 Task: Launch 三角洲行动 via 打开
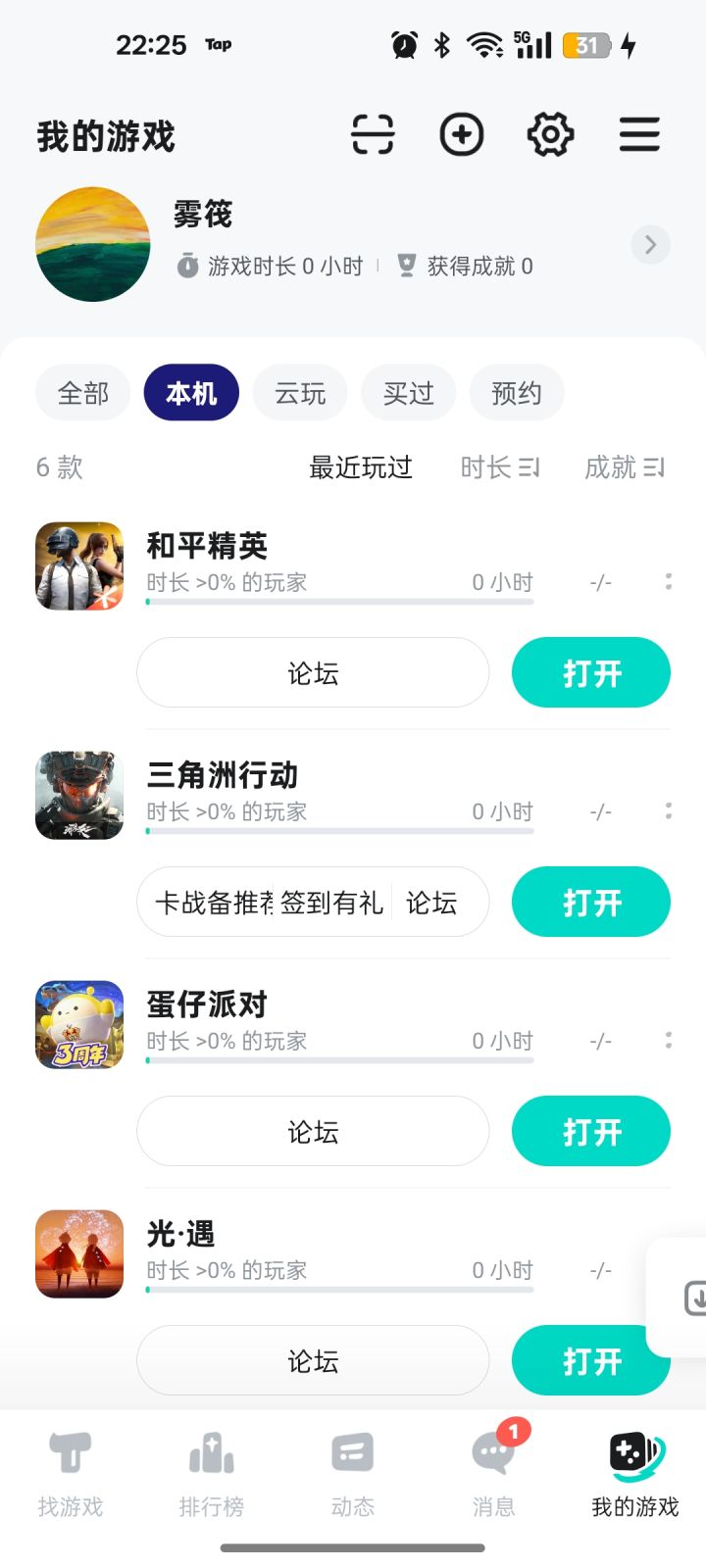pyautogui.click(x=591, y=903)
